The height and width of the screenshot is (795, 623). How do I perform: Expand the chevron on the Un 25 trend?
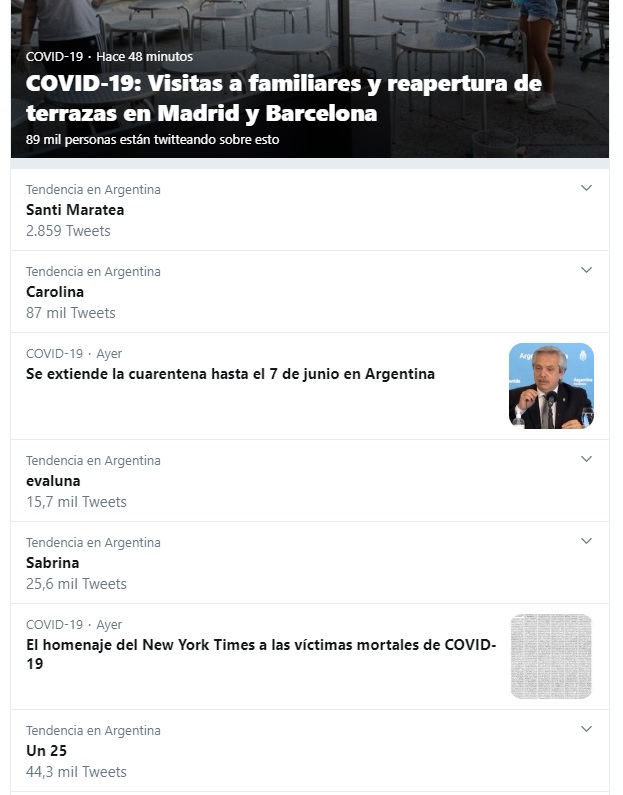click(x=587, y=729)
